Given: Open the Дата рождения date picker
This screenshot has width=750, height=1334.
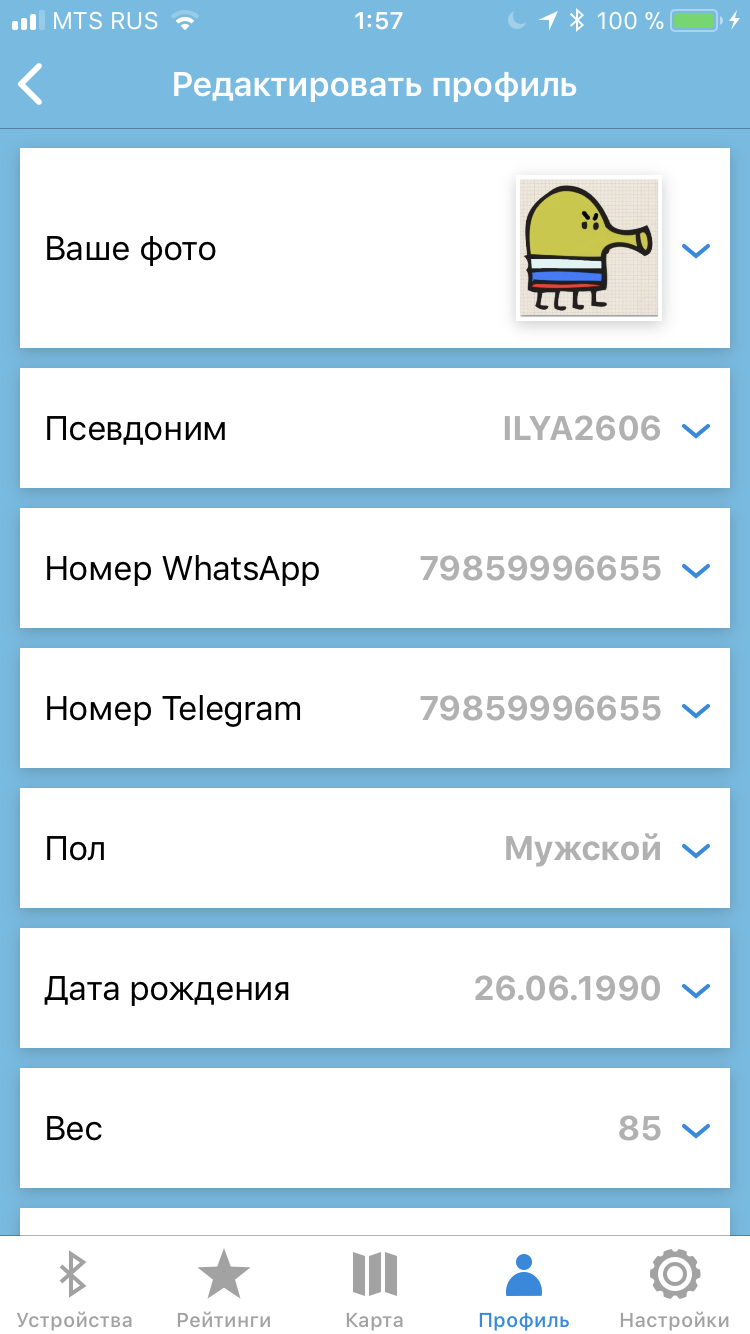Looking at the screenshot, I should [x=374, y=989].
